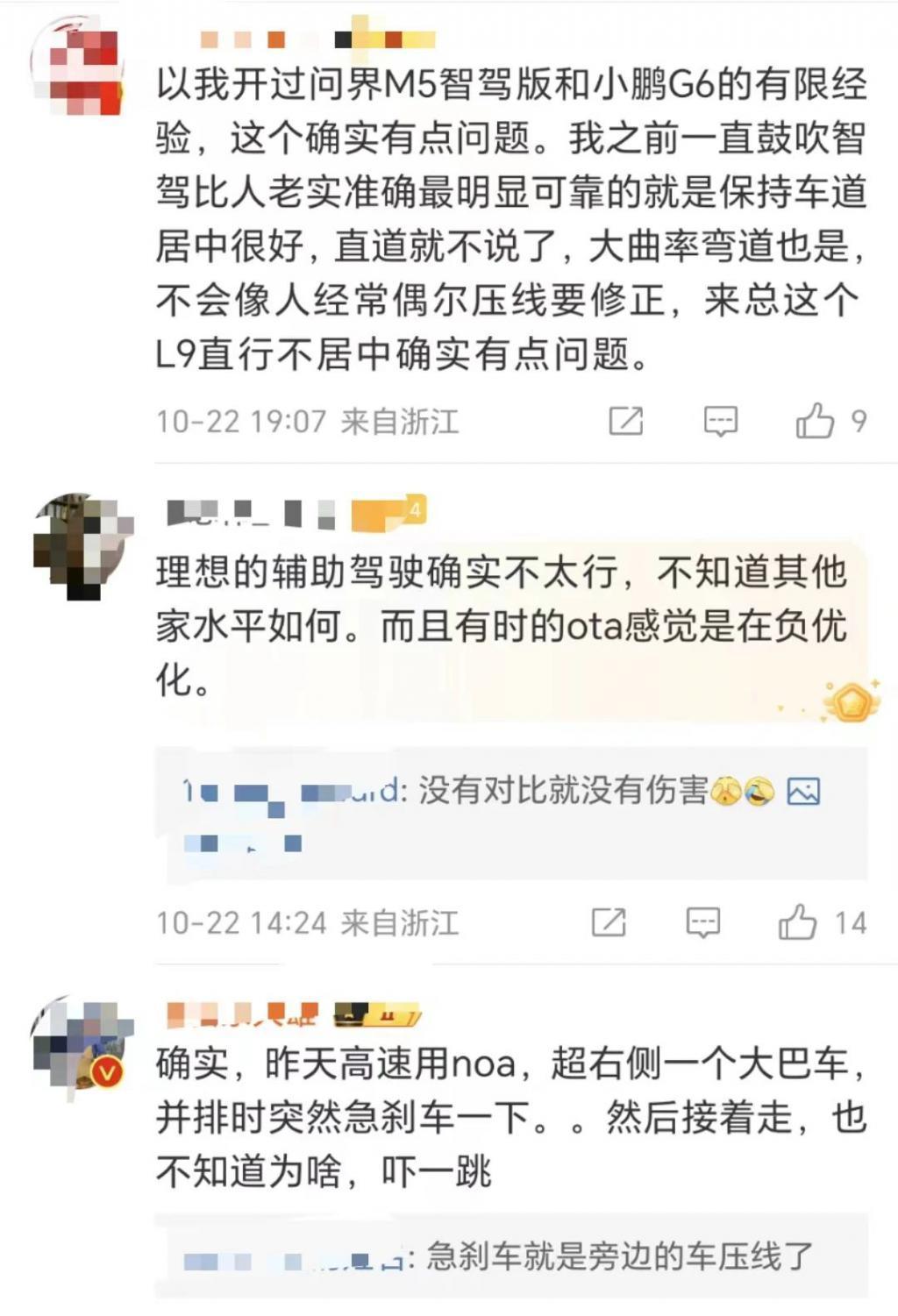898x1316 pixels.
Task: Share the 10-22 19:07 comment
Action: 626,422
